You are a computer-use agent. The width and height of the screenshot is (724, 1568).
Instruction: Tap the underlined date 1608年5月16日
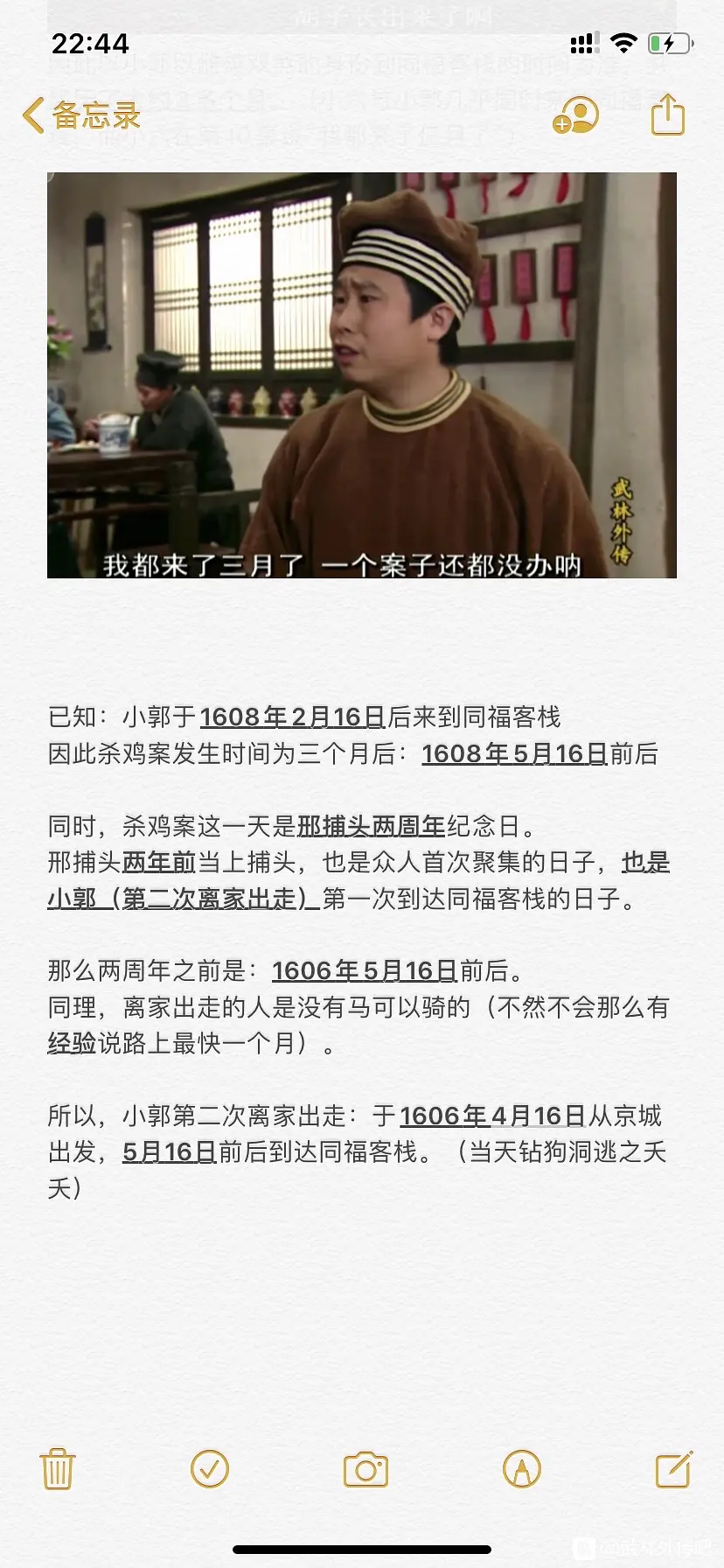point(514,754)
